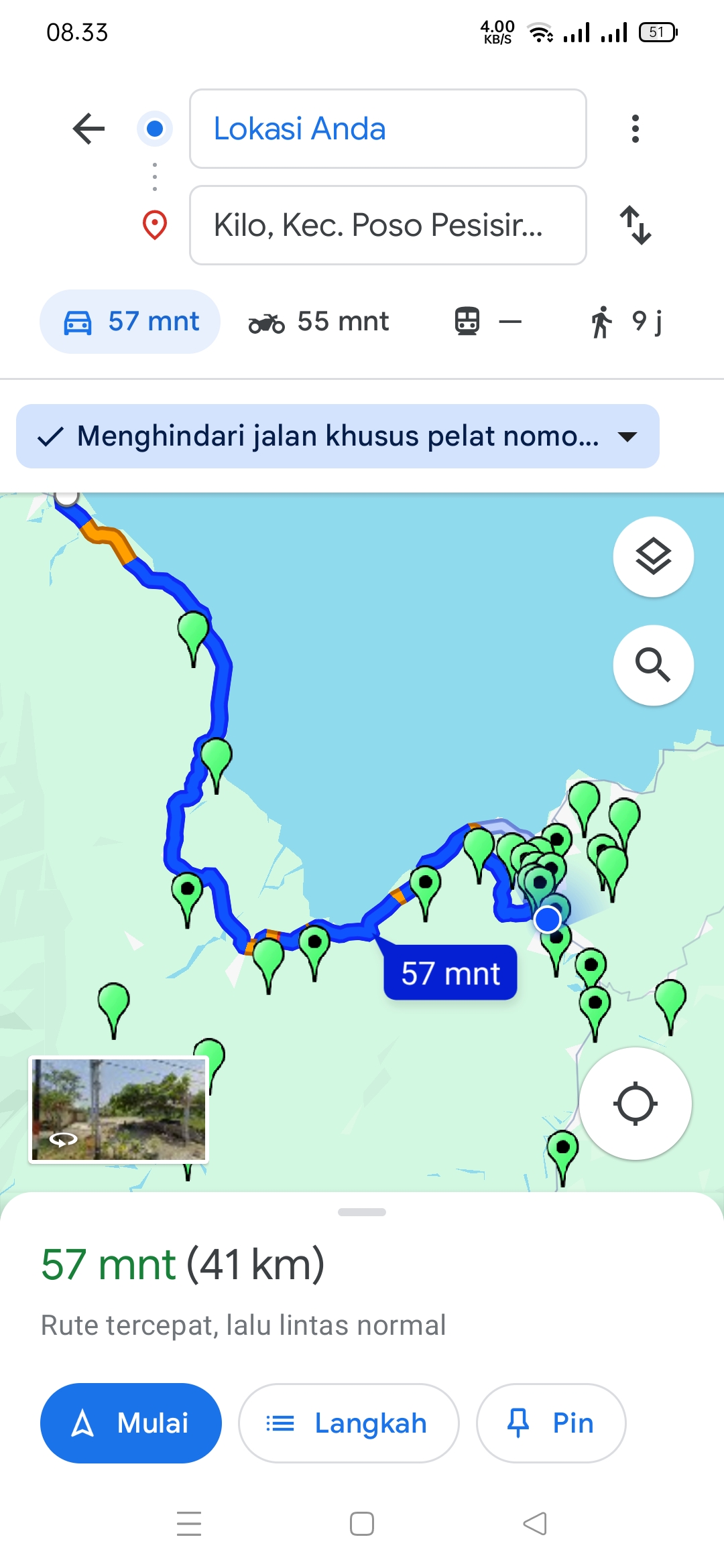
Task: Edit the Kilo, Kec. Poso Pesisir destination
Action: click(x=388, y=225)
